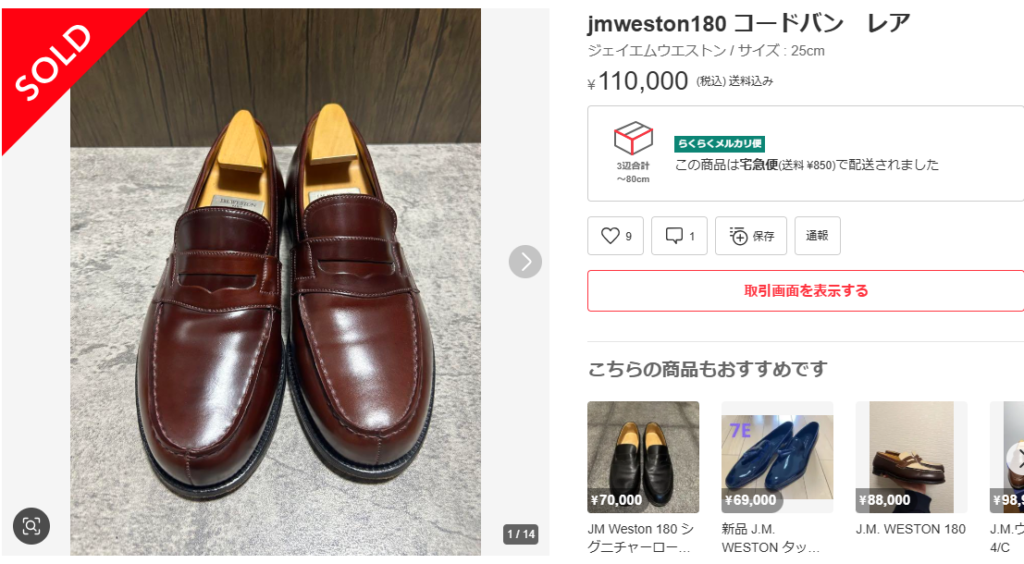Show the next product photo
The image size is (1024, 564).
(x=525, y=262)
